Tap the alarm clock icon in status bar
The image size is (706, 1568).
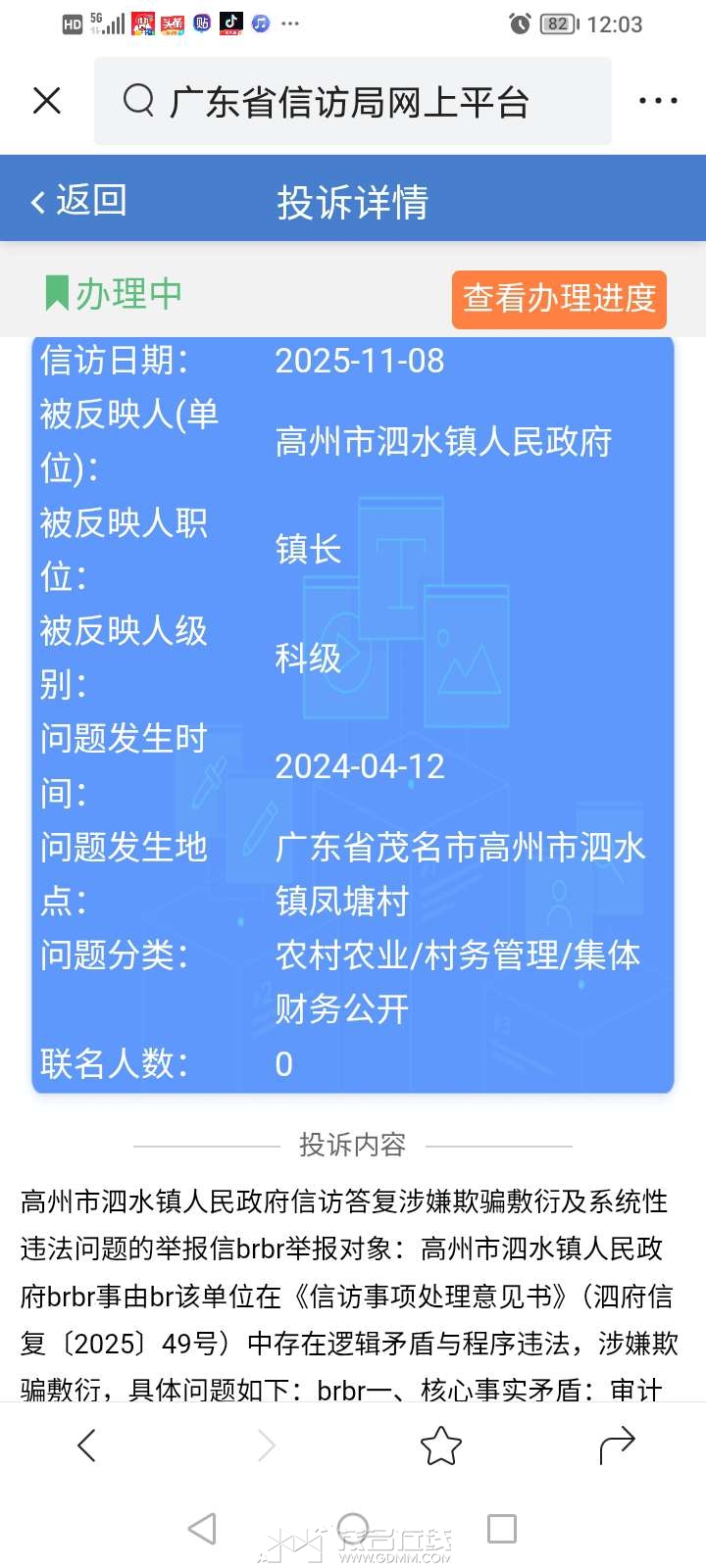click(x=520, y=24)
